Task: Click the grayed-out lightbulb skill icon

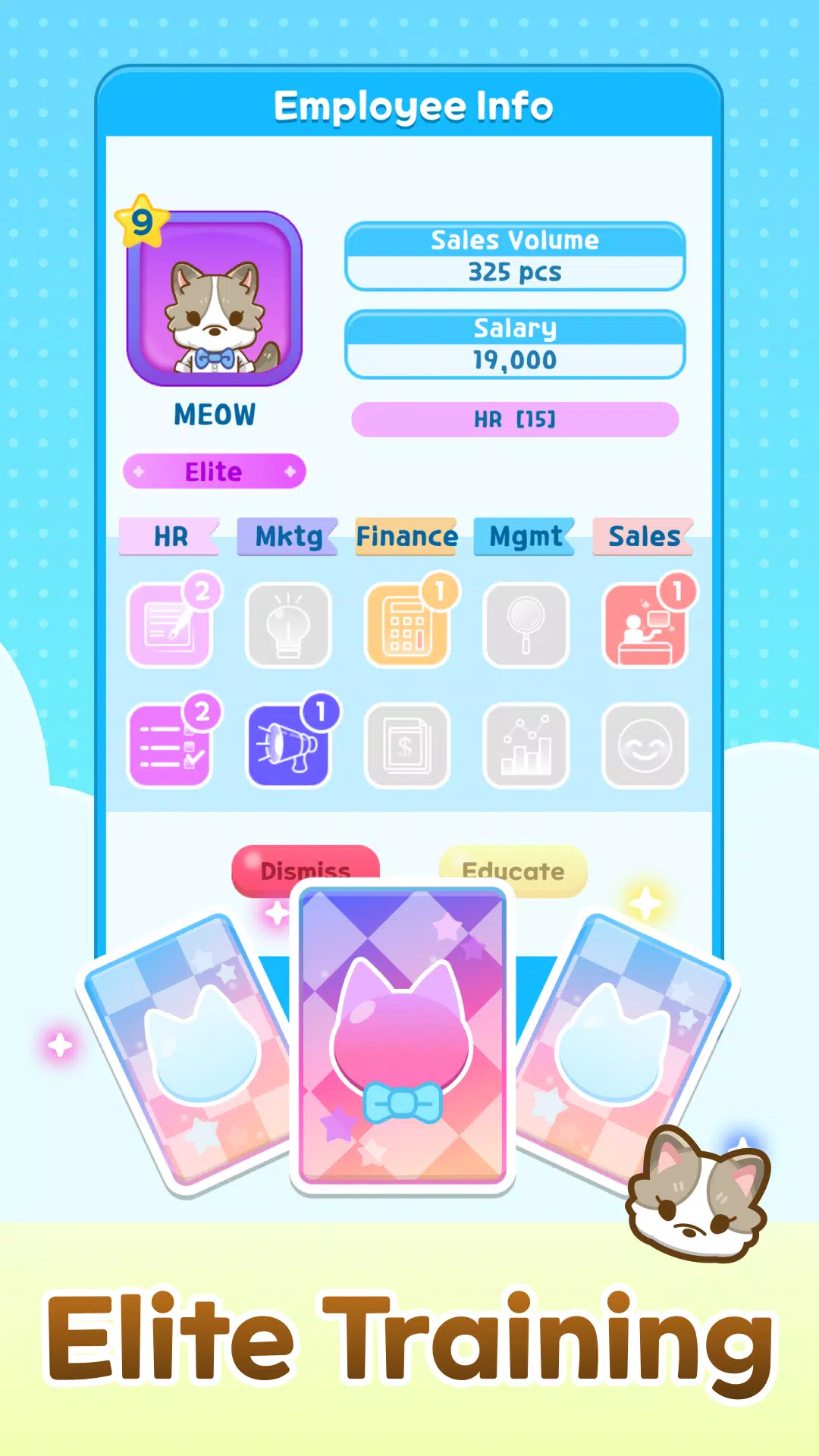Action: pos(288,624)
